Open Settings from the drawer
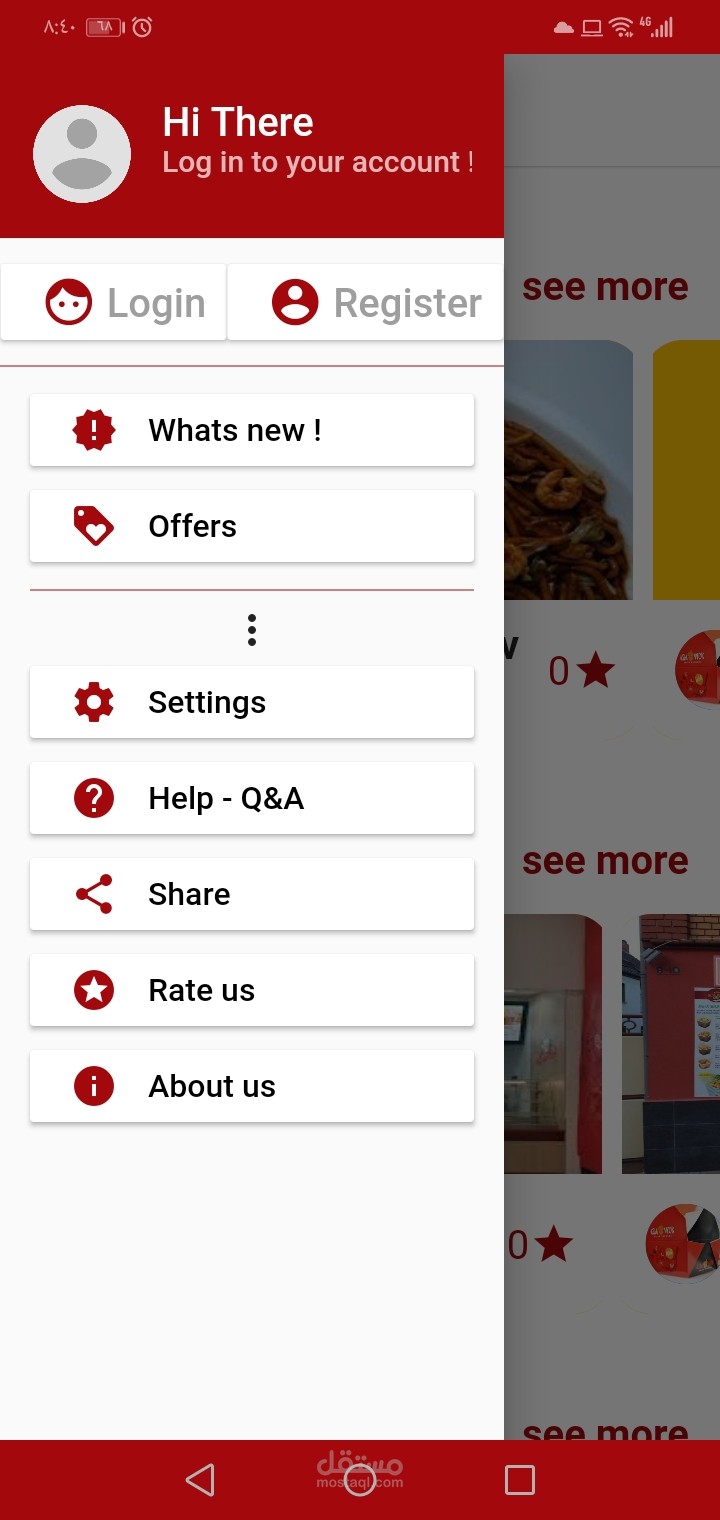Viewport: 720px width, 1520px height. [x=252, y=702]
